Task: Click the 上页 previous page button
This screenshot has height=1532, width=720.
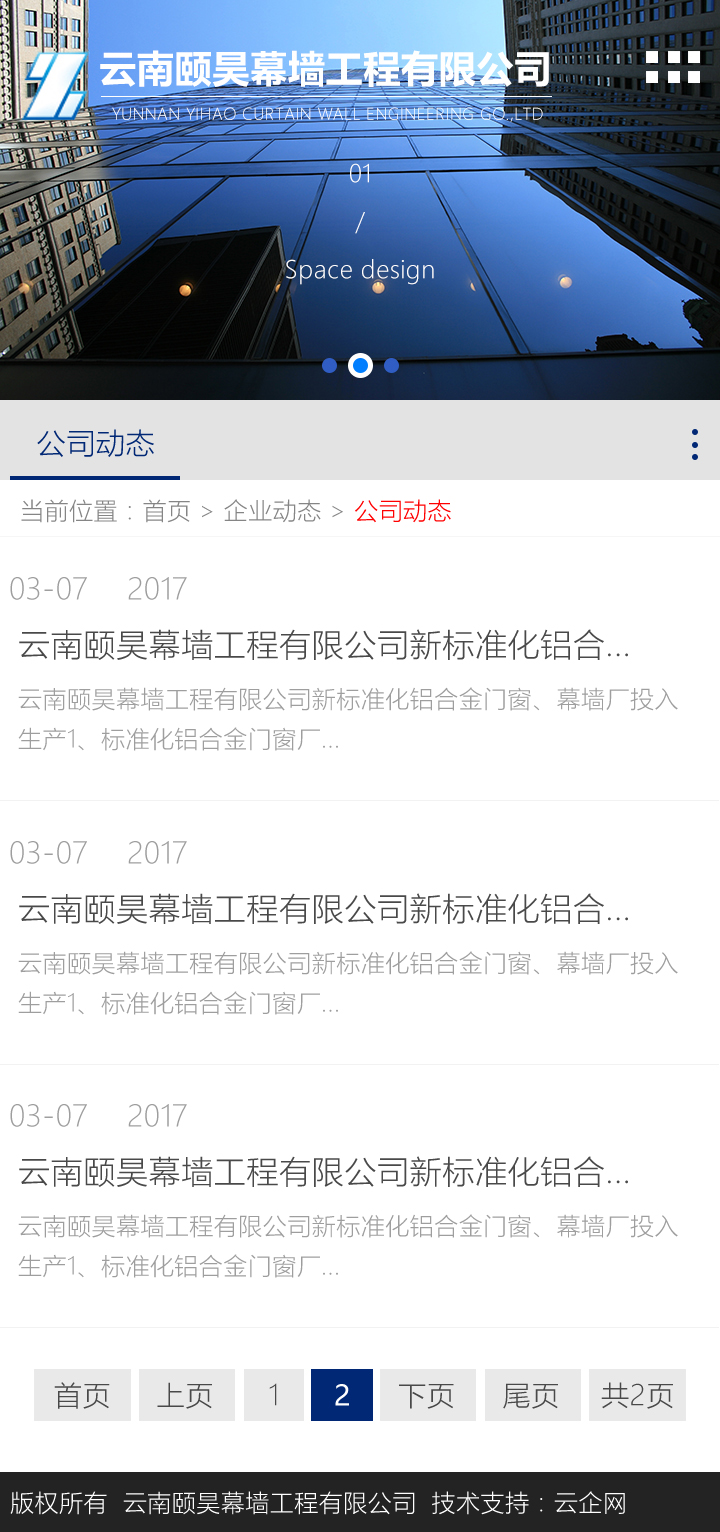Action: (x=186, y=1395)
